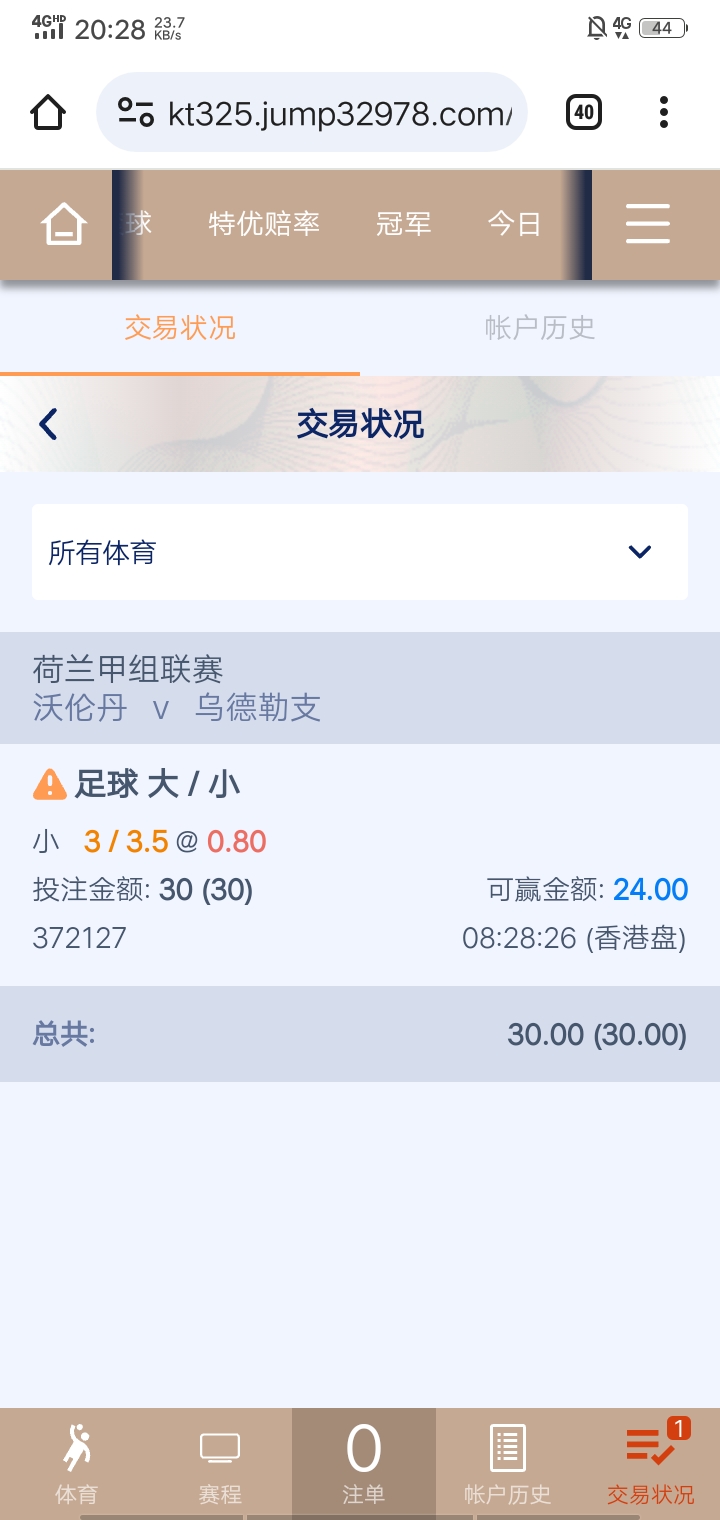720x1520 pixels.
Task: Select the 交易状况 top tab
Action: click(180, 328)
